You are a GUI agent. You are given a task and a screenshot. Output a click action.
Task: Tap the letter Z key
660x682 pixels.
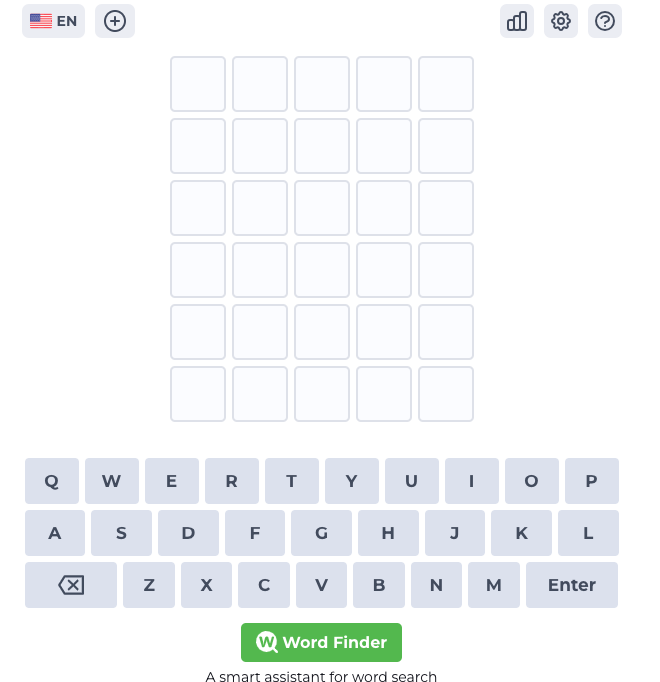[x=149, y=585]
